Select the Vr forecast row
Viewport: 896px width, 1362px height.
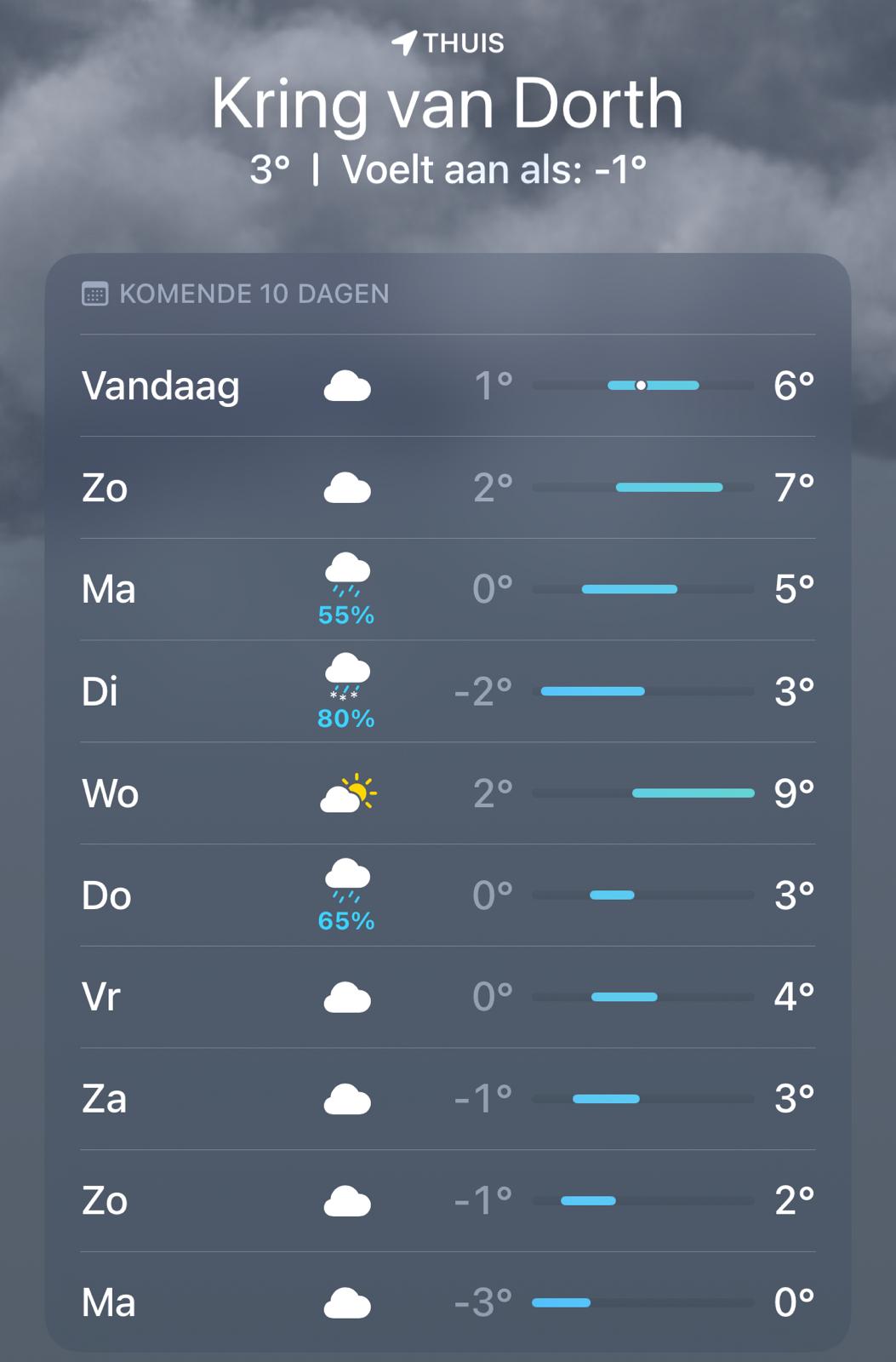tap(448, 997)
